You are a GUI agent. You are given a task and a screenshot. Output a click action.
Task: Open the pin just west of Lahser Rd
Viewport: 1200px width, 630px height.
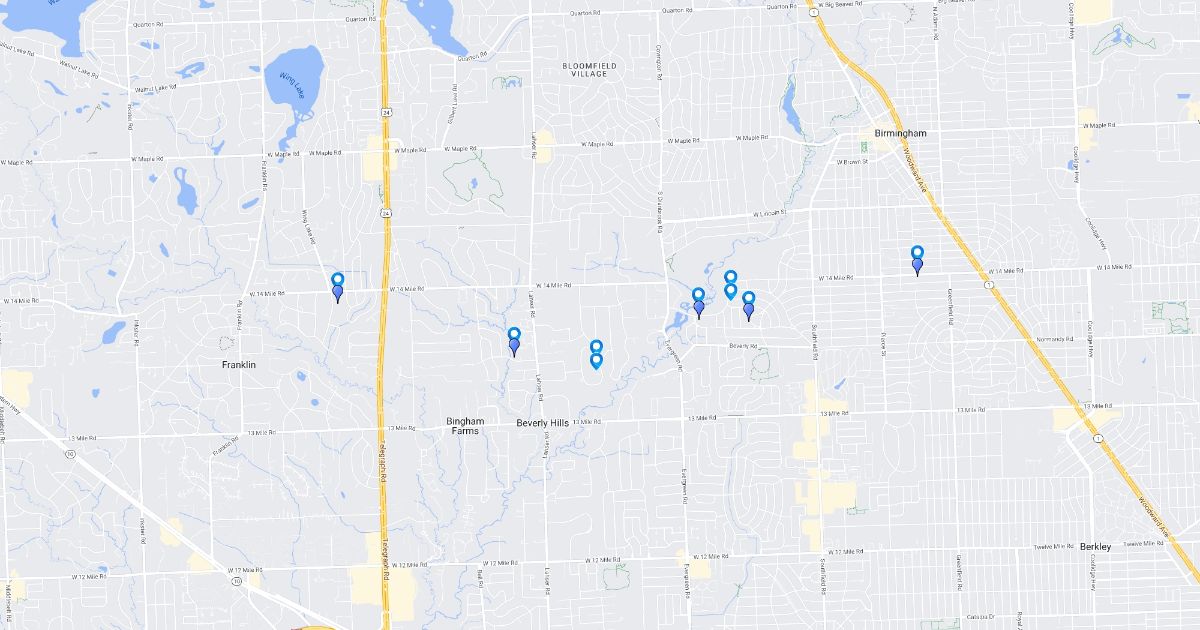[514, 343]
